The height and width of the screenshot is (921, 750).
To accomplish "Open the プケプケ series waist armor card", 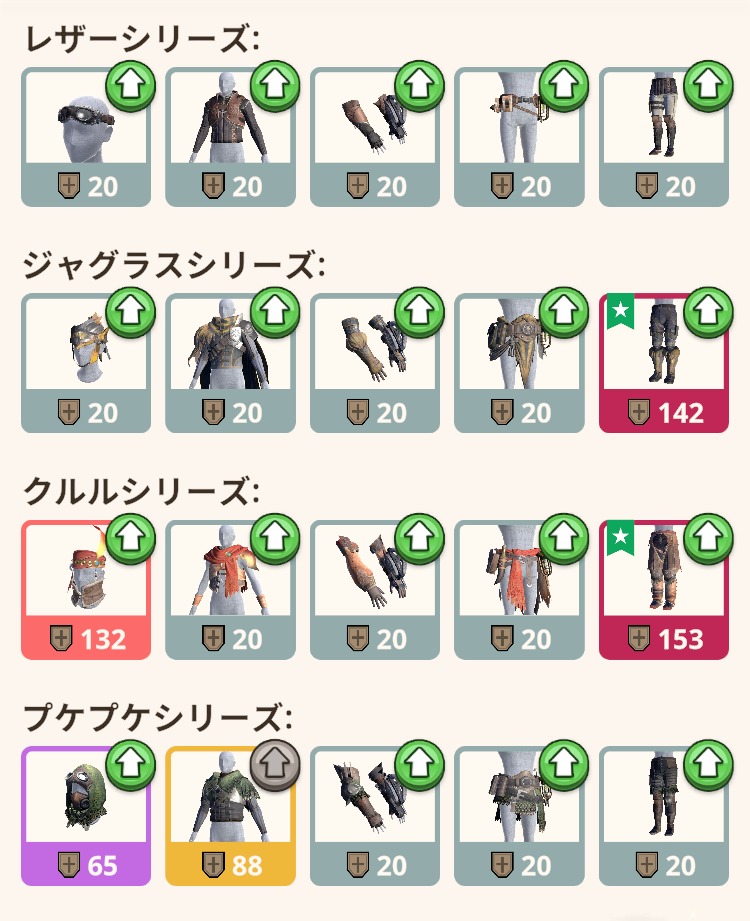I will coord(519,816).
